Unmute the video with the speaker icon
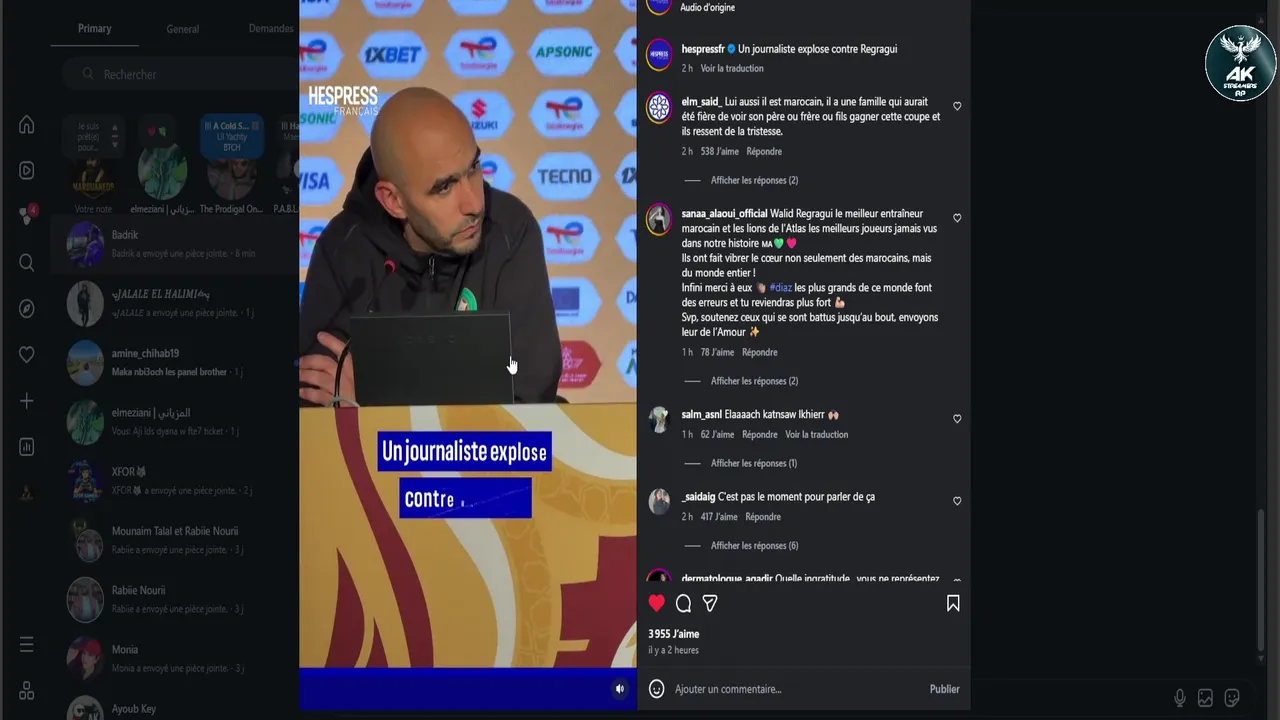 click(620, 688)
